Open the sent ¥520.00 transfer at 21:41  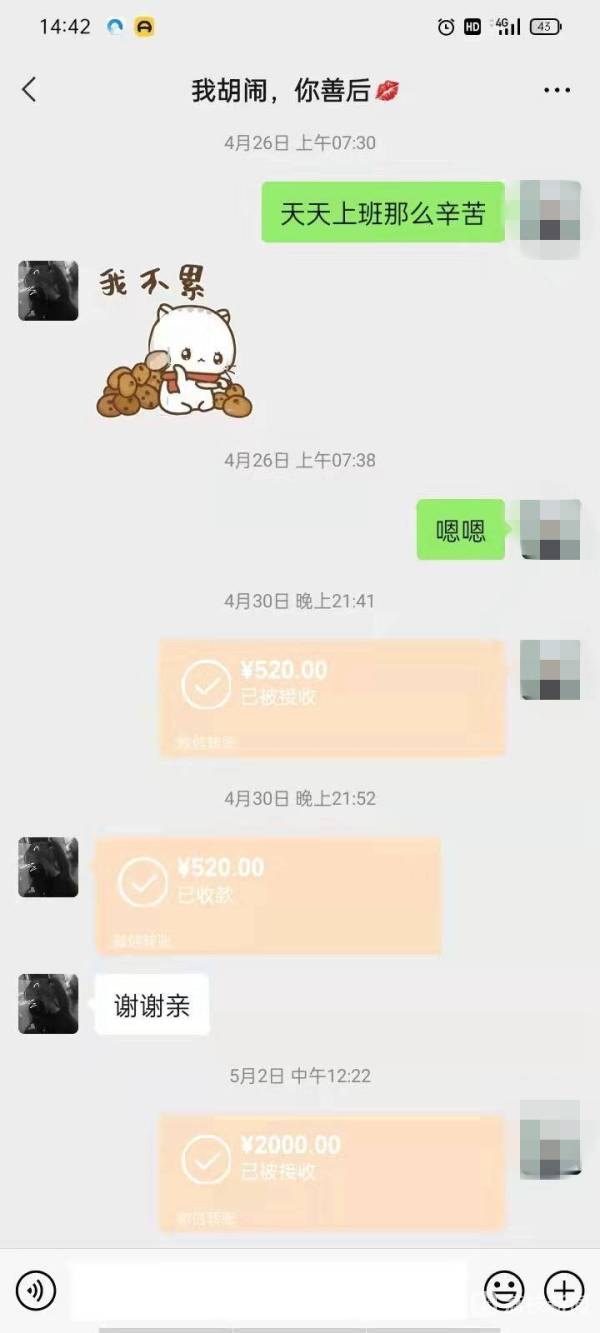click(x=332, y=697)
